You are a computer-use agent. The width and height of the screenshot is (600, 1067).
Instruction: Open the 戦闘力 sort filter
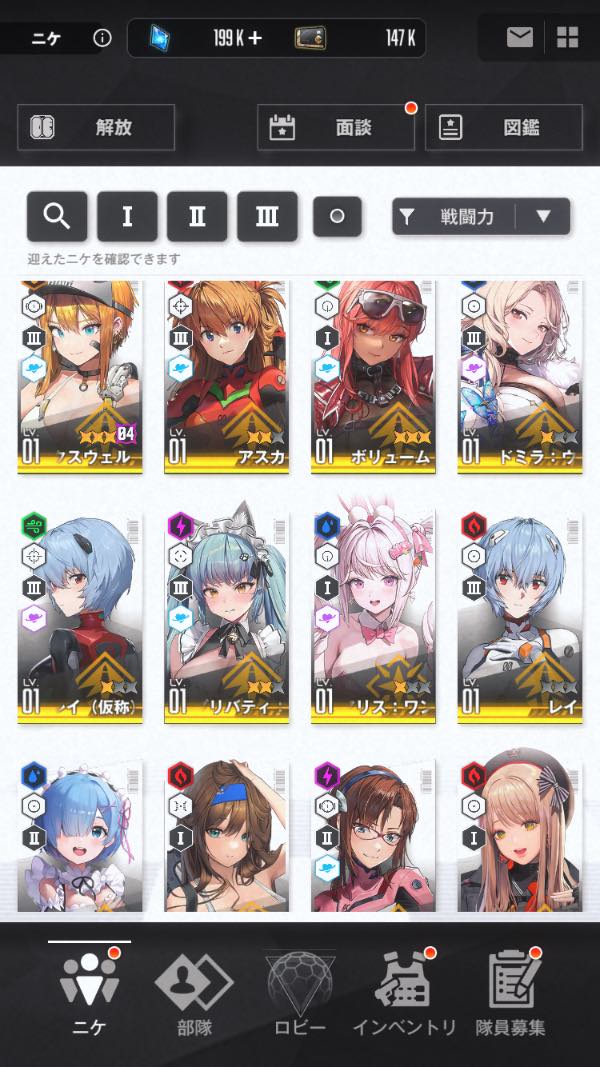click(x=481, y=216)
